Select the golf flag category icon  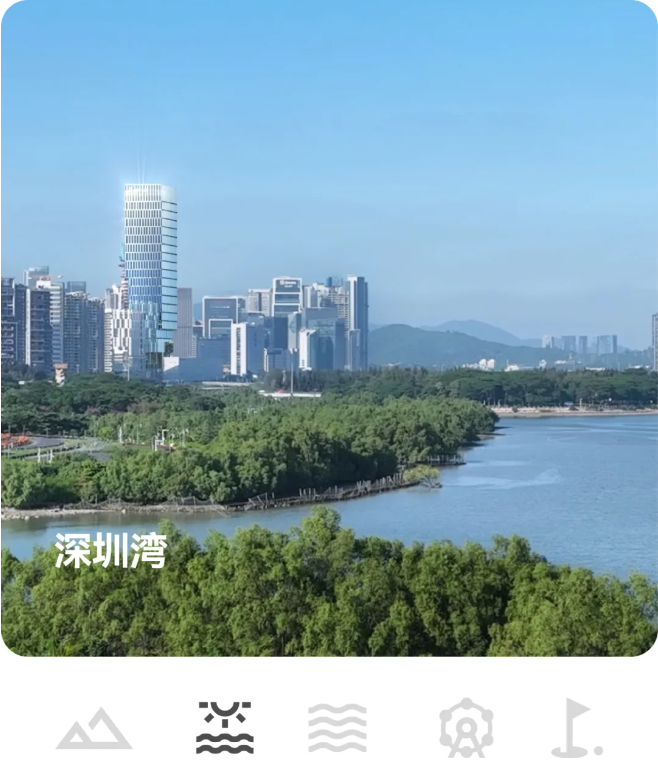[576, 727]
